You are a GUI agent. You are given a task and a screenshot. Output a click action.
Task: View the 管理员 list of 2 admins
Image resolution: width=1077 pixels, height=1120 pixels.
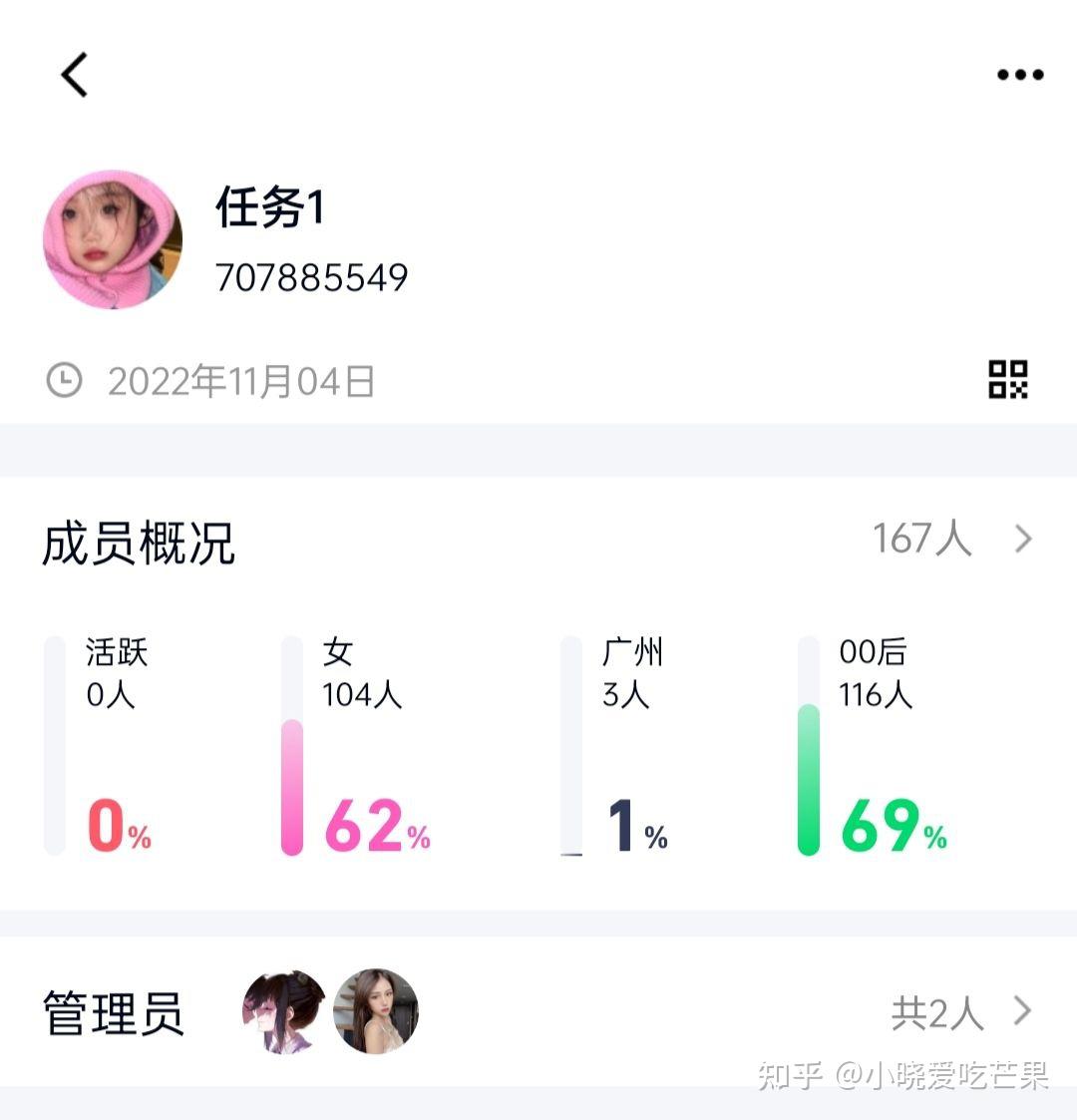[x=959, y=1012]
